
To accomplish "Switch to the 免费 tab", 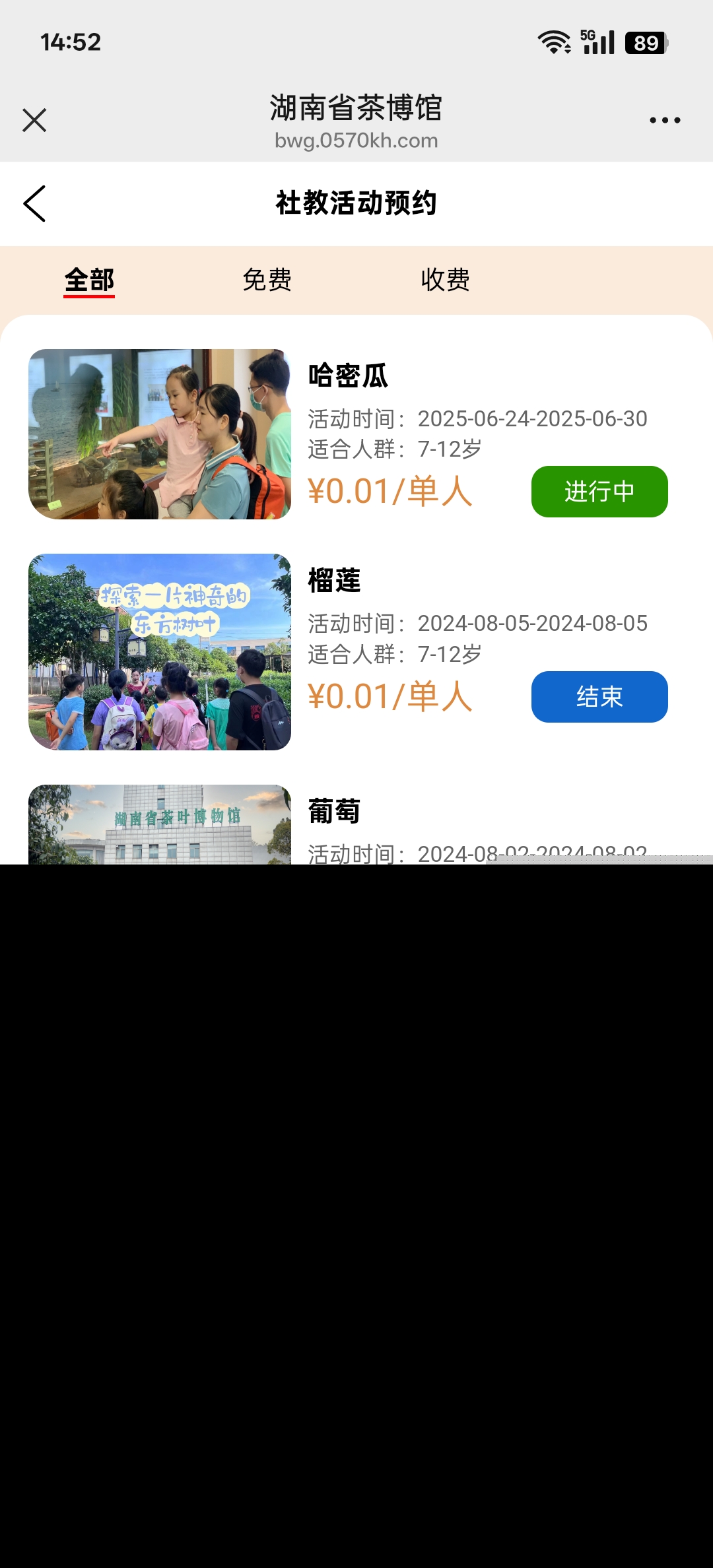I will [267, 280].
